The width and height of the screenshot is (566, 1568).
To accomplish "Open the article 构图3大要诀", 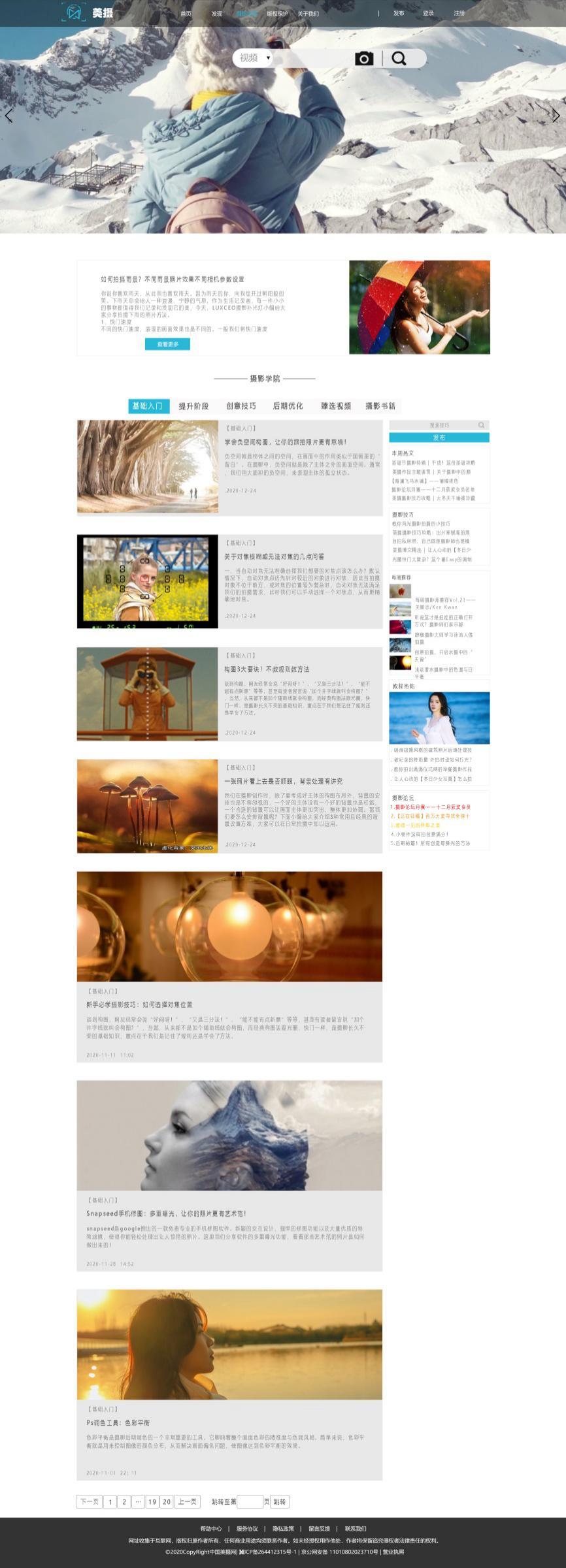I will point(267,669).
